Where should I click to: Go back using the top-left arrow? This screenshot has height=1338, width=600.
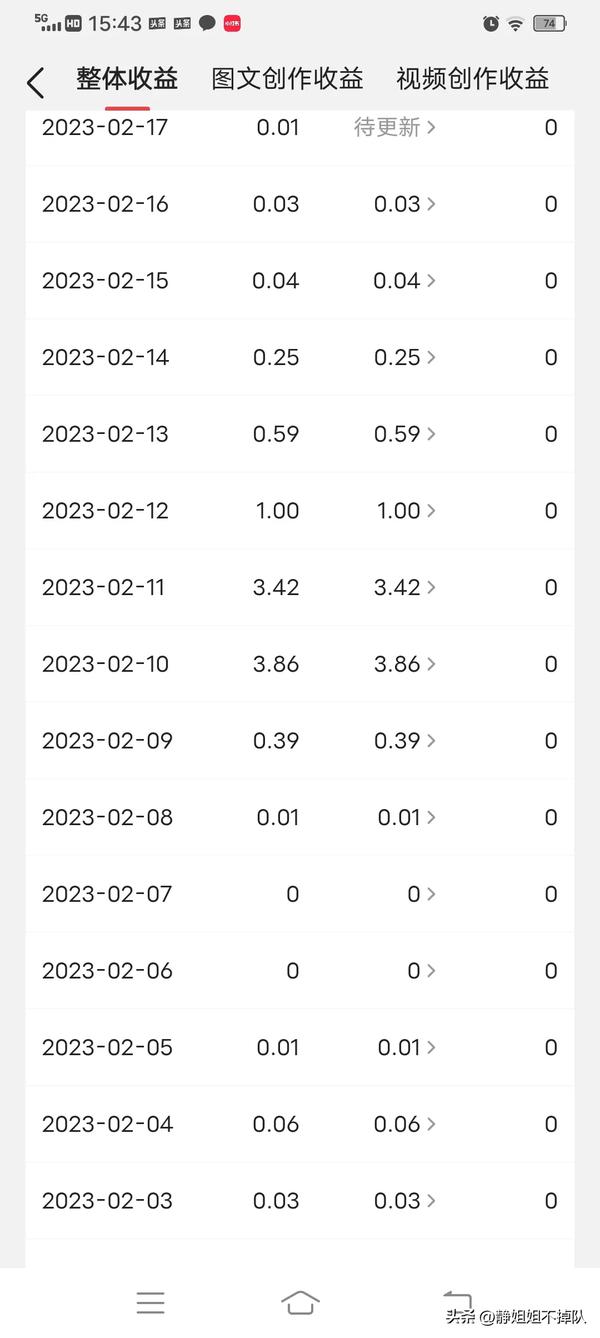click(x=36, y=82)
